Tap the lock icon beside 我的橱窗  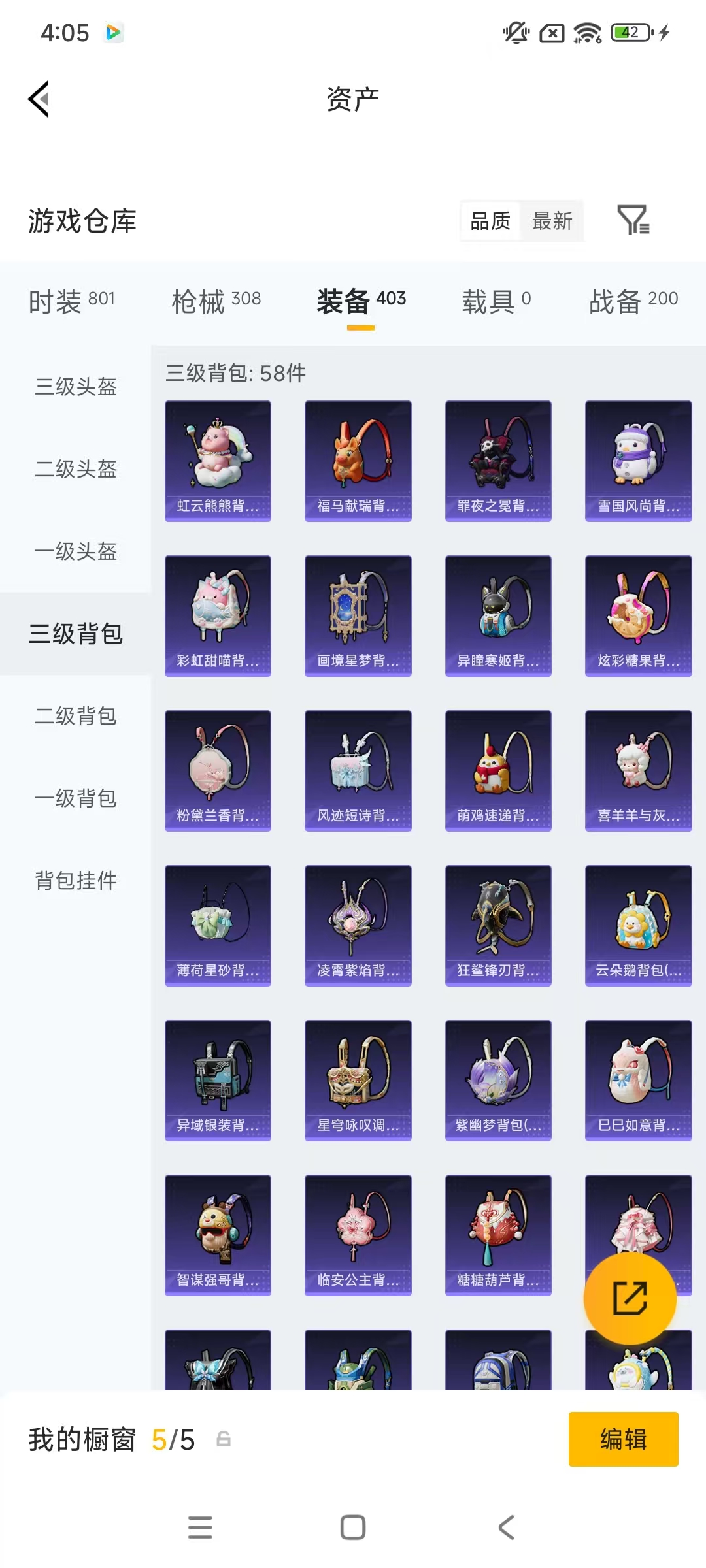click(222, 1439)
